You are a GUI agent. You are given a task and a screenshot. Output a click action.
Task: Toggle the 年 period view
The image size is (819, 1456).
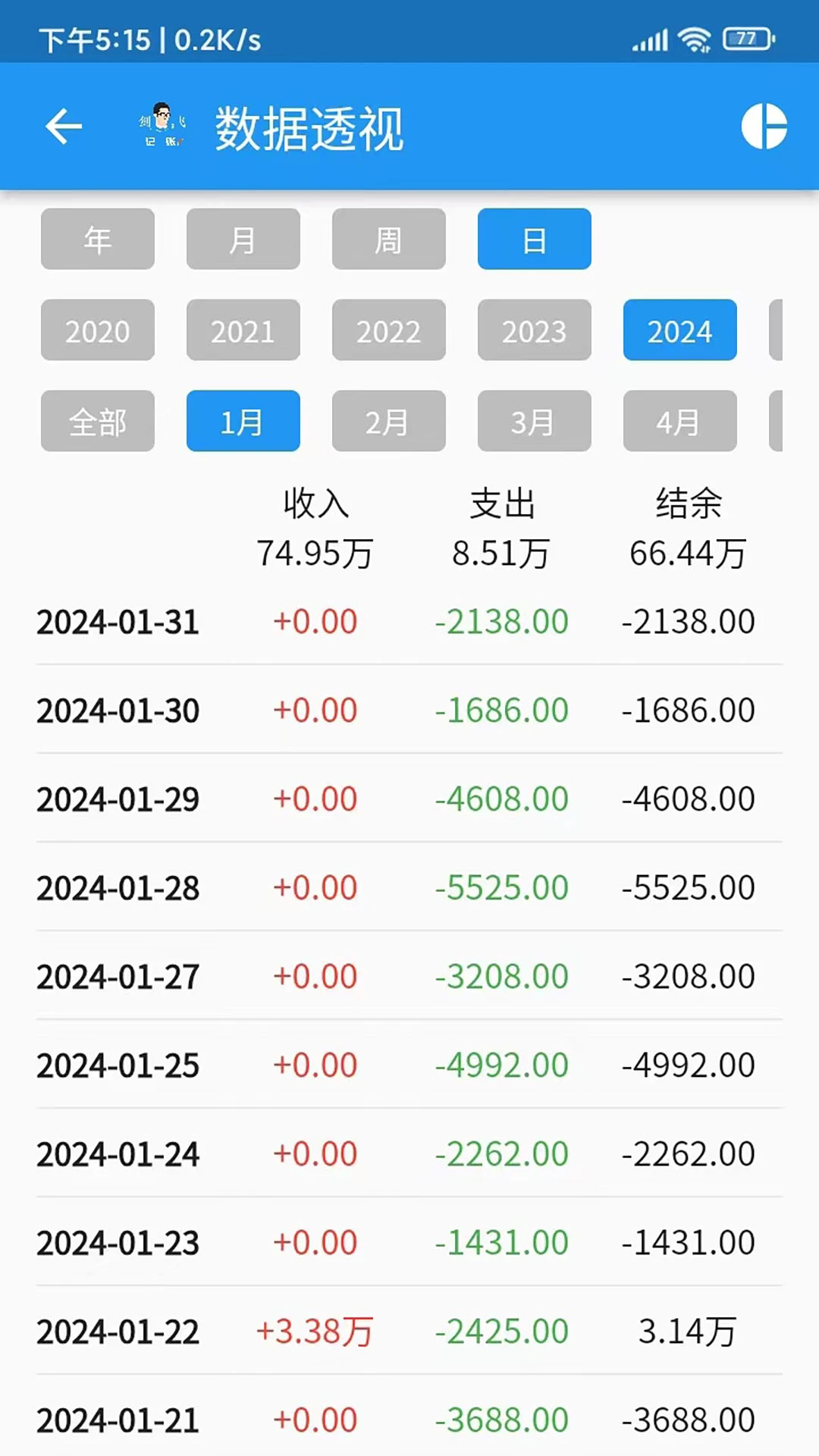click(97, 239)
